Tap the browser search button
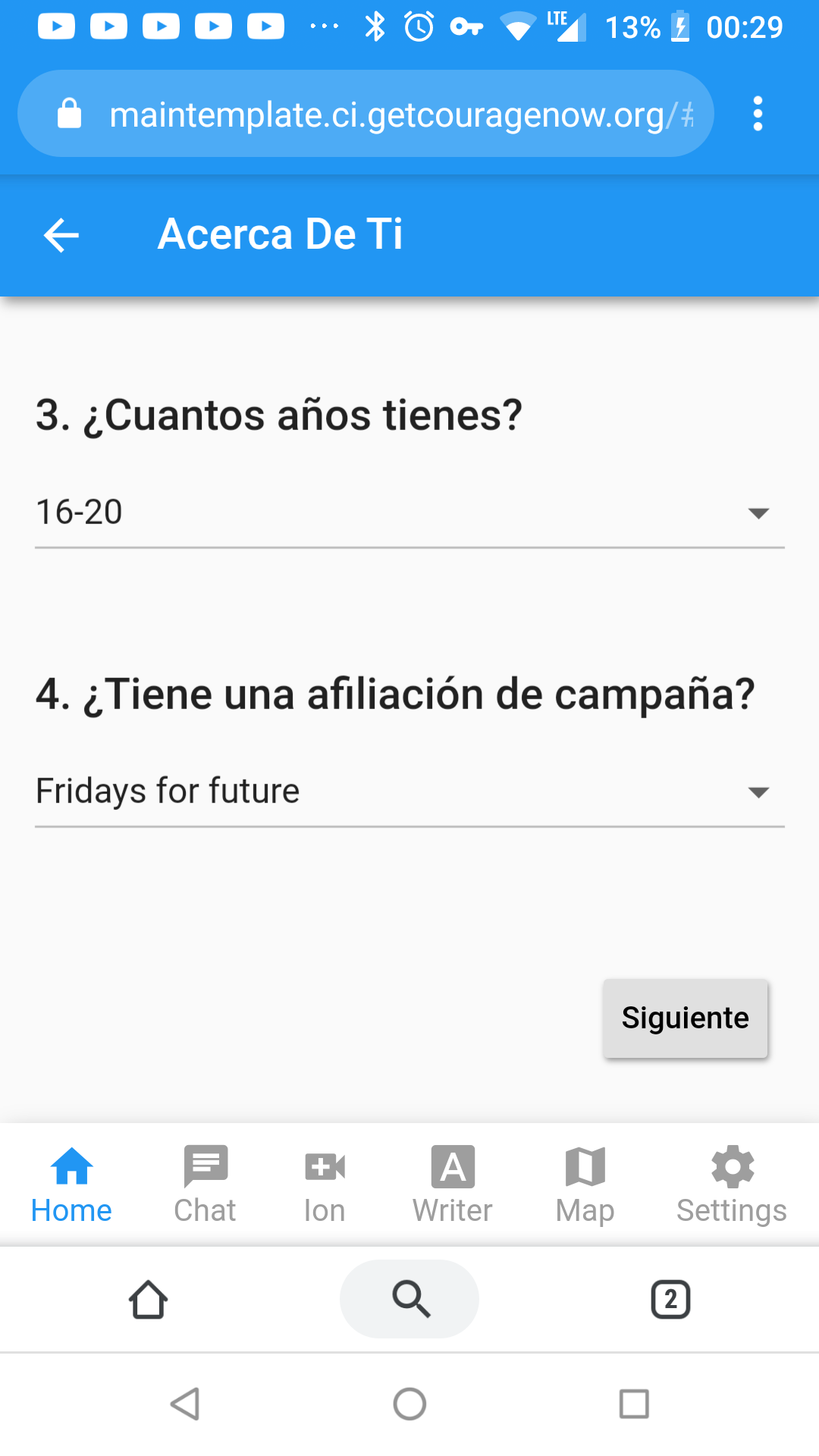Image resolution: width=819 pixels, height=1456 pixels. tap(409, 1299)
